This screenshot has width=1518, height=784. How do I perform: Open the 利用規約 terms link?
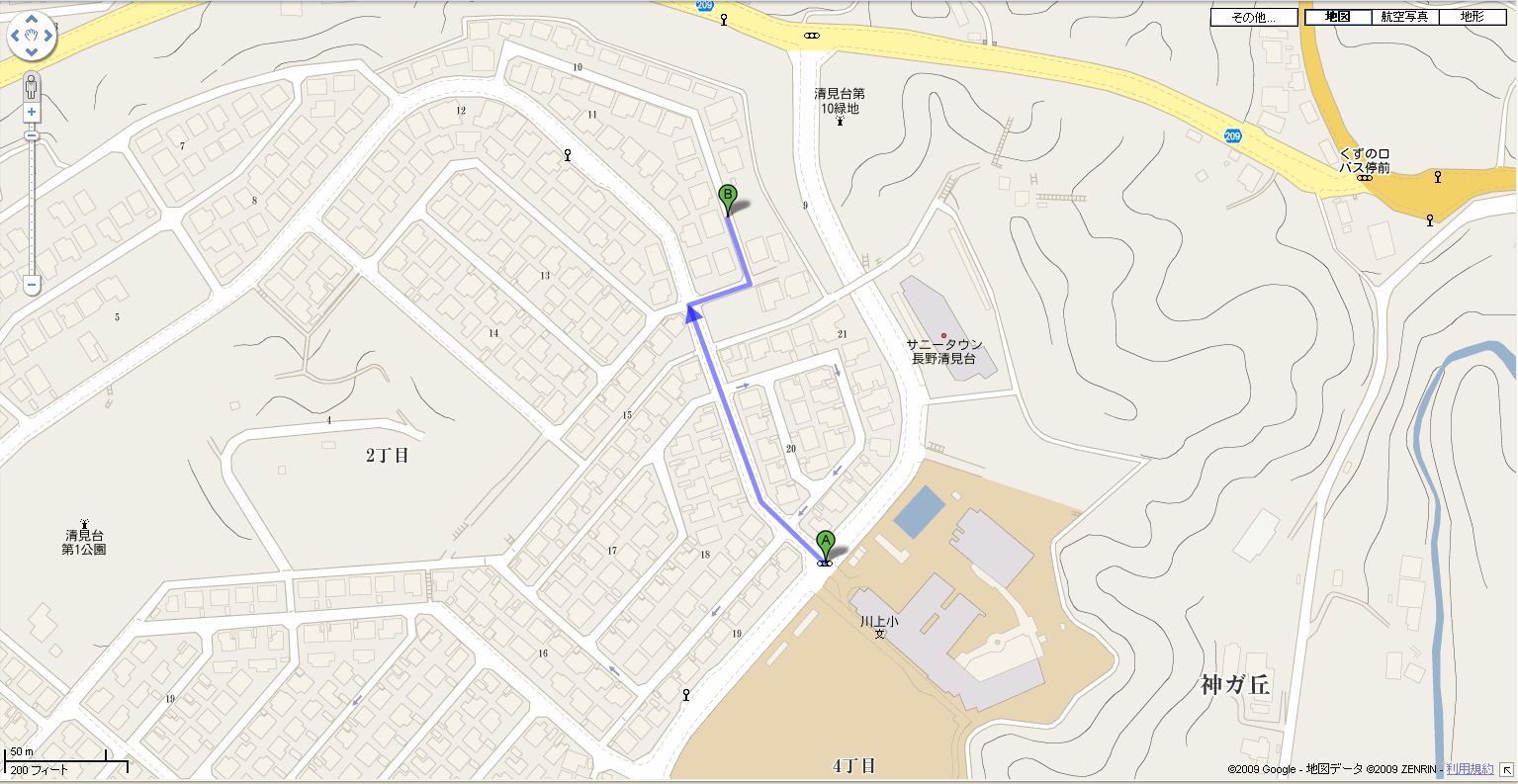point(1470,769)
